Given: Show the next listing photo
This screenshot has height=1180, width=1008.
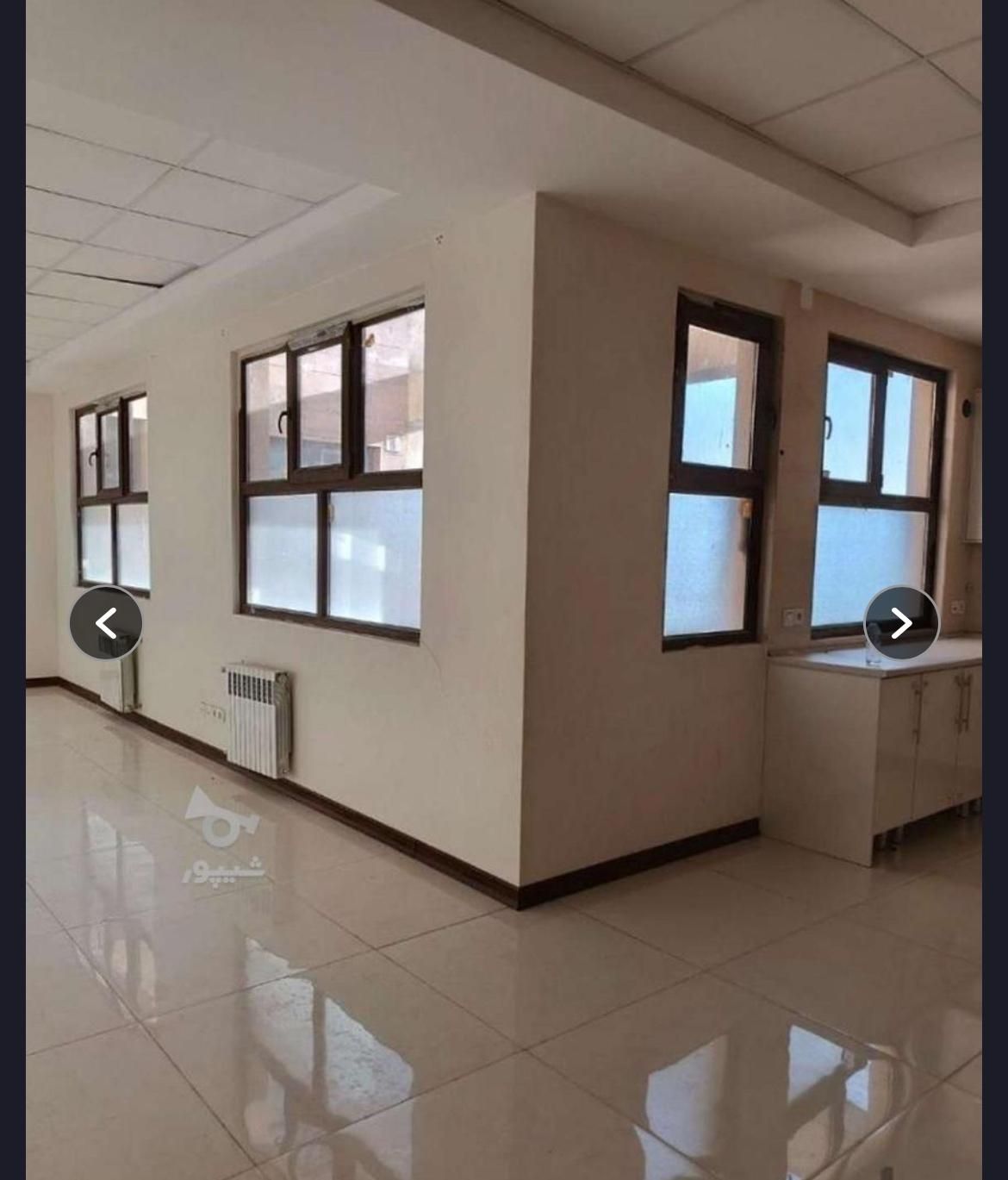Looking at the screenshot, I should pyautogui.click(x=901, y=622).
